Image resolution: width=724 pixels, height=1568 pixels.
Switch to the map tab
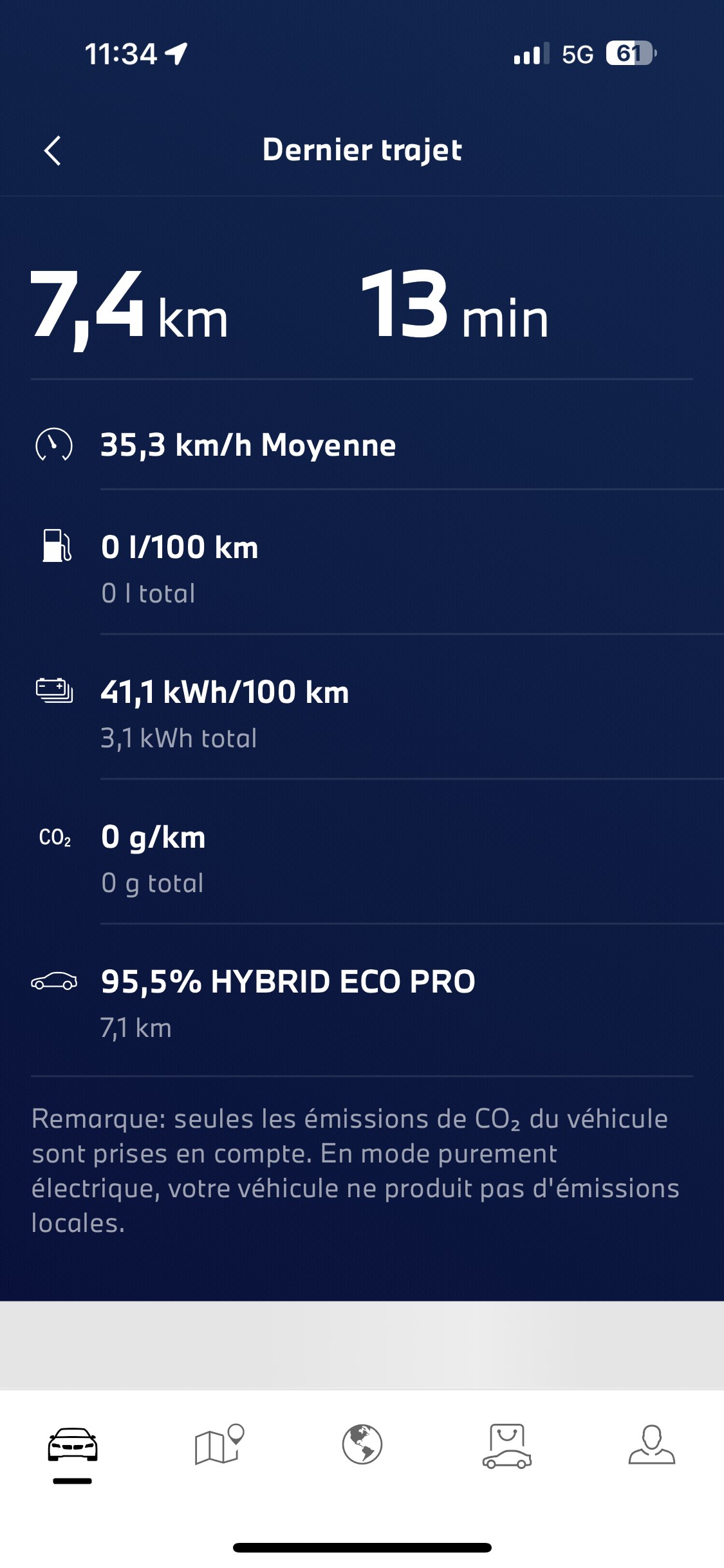point(218,1444)
